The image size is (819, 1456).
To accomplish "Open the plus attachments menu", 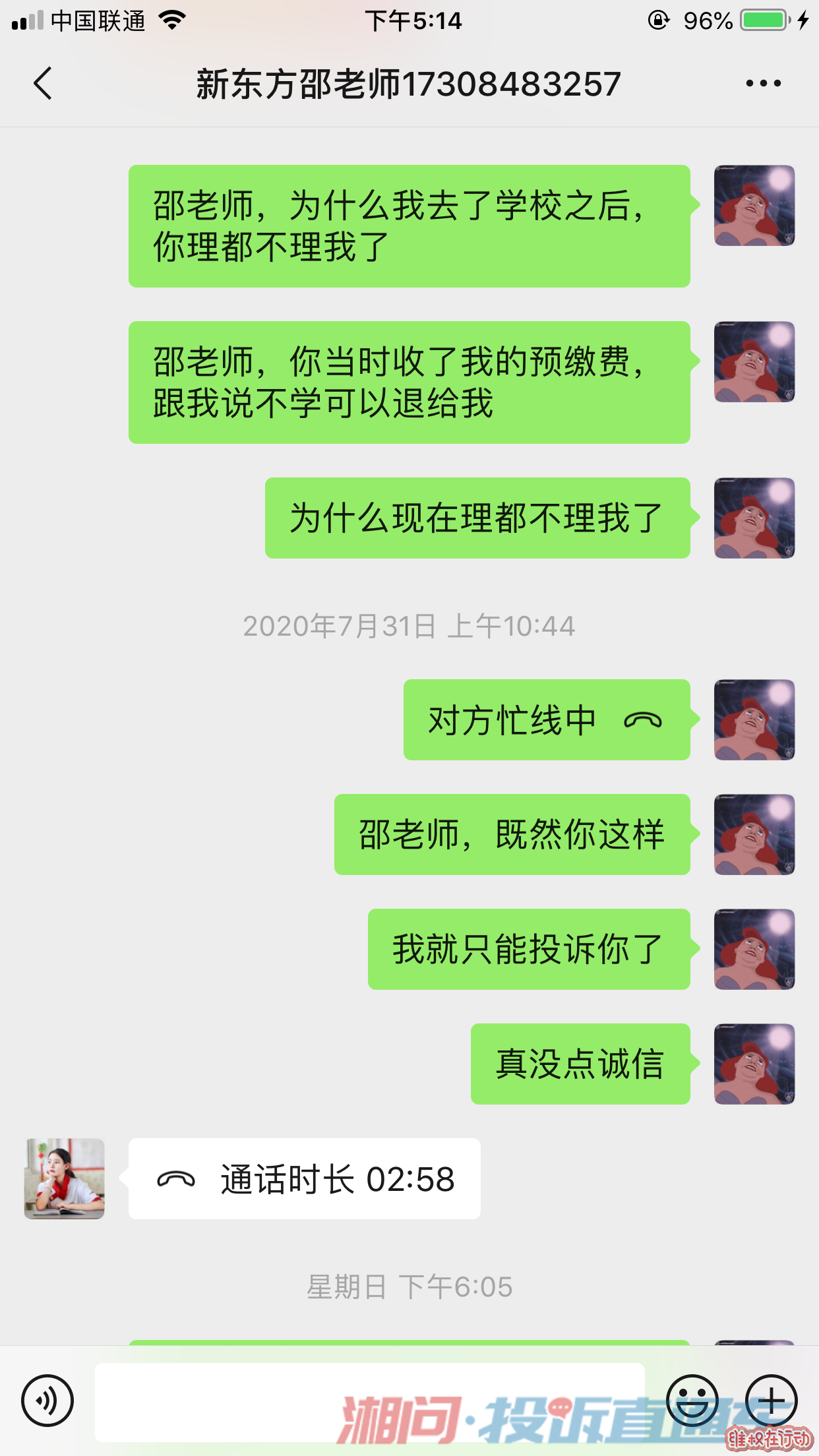I will (771, 1400).
